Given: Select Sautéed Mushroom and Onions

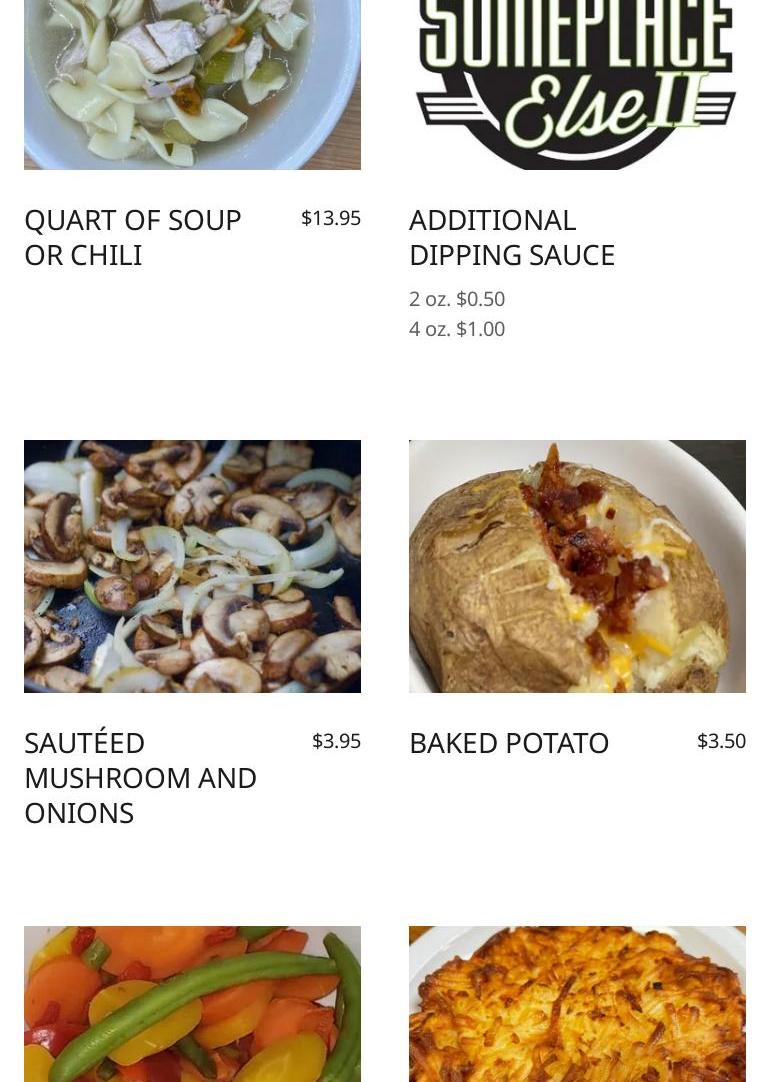Looking at the screenshot, I should 140,777.
